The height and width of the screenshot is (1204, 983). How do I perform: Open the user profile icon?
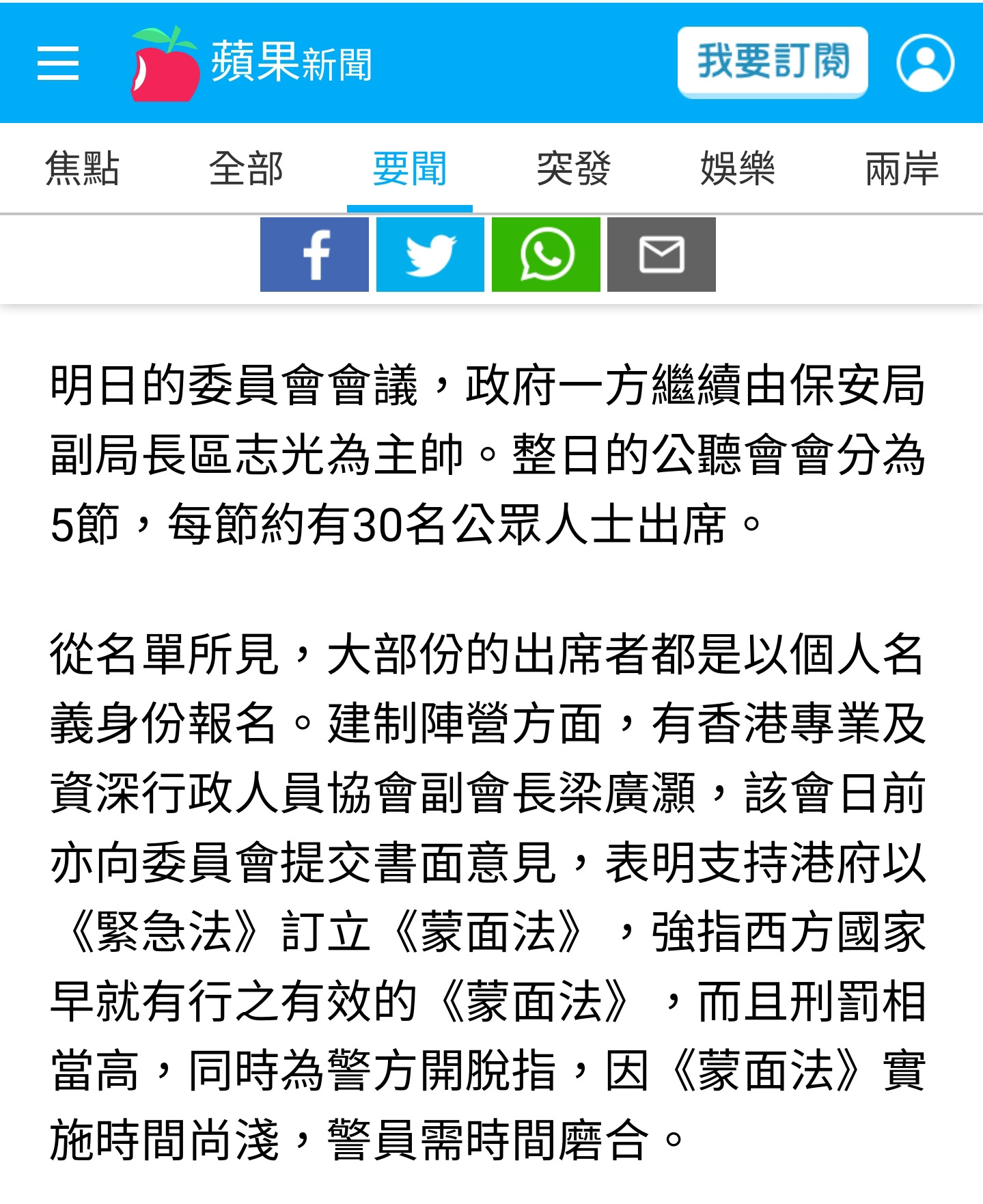(925, 63)
